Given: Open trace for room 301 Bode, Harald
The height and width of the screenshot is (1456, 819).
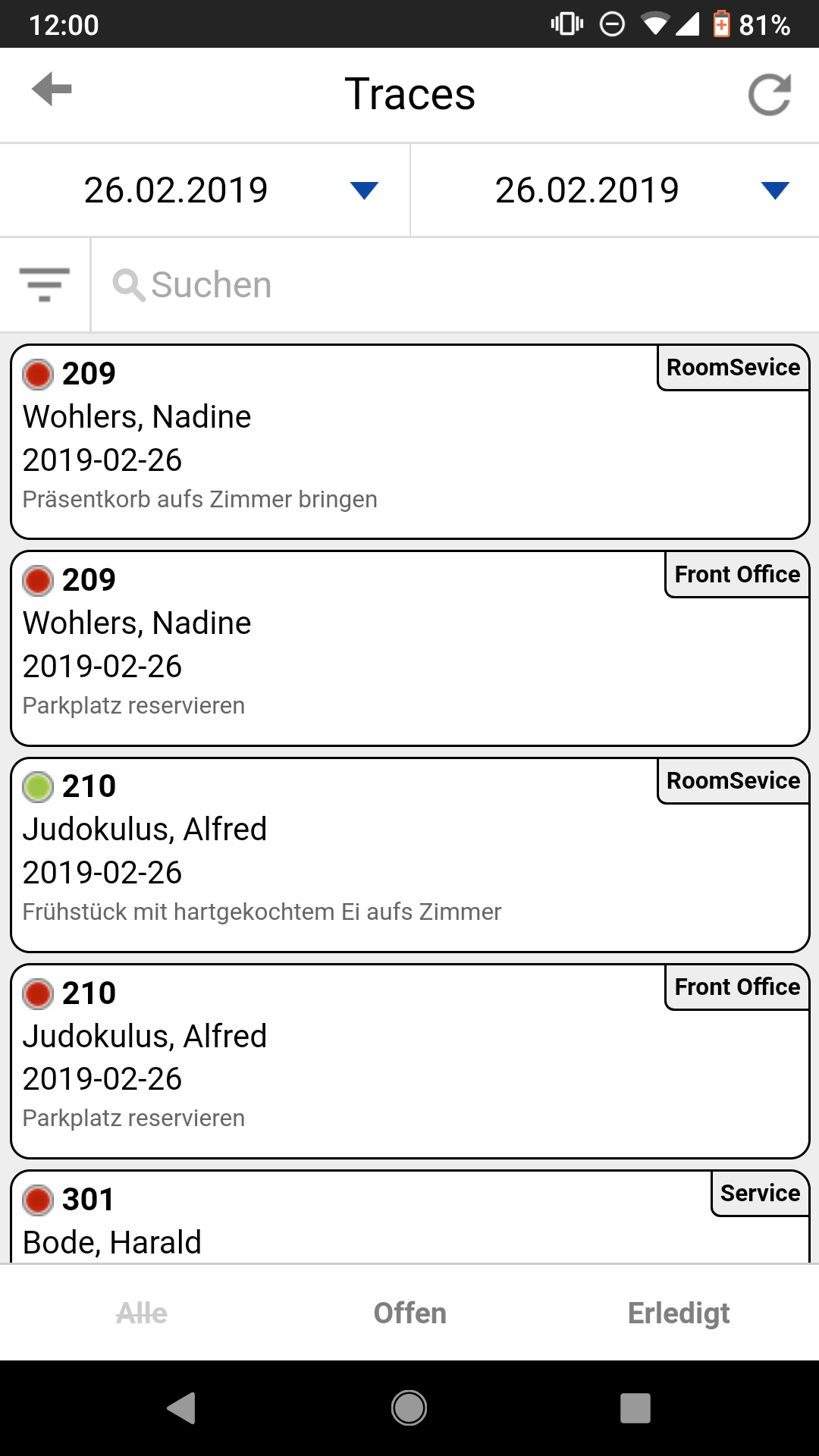Looking at the screenshot, I should pyautogui.click(x=409, y=1217).
